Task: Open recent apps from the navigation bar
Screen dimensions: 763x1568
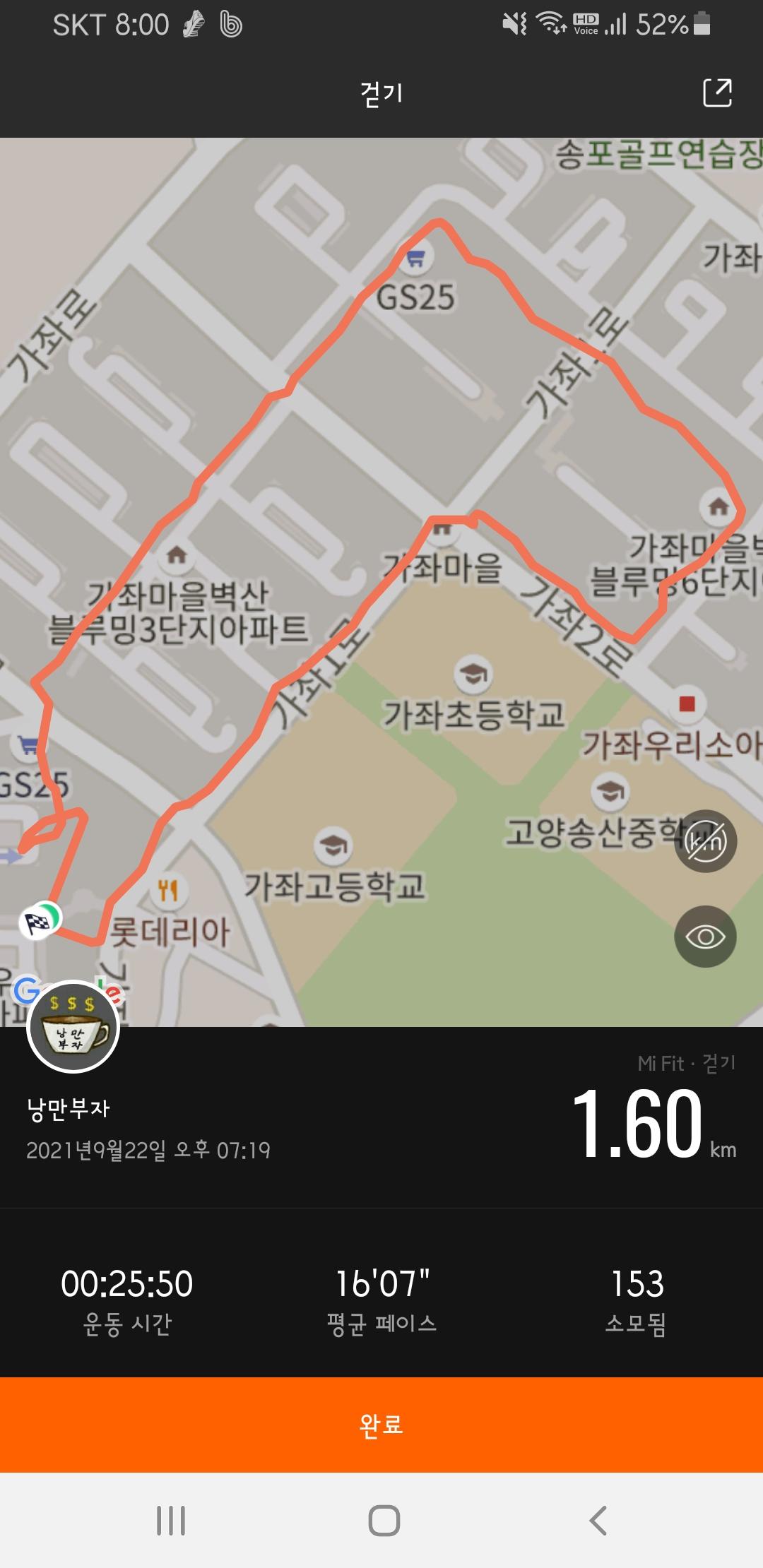Action: [170, 1520]
